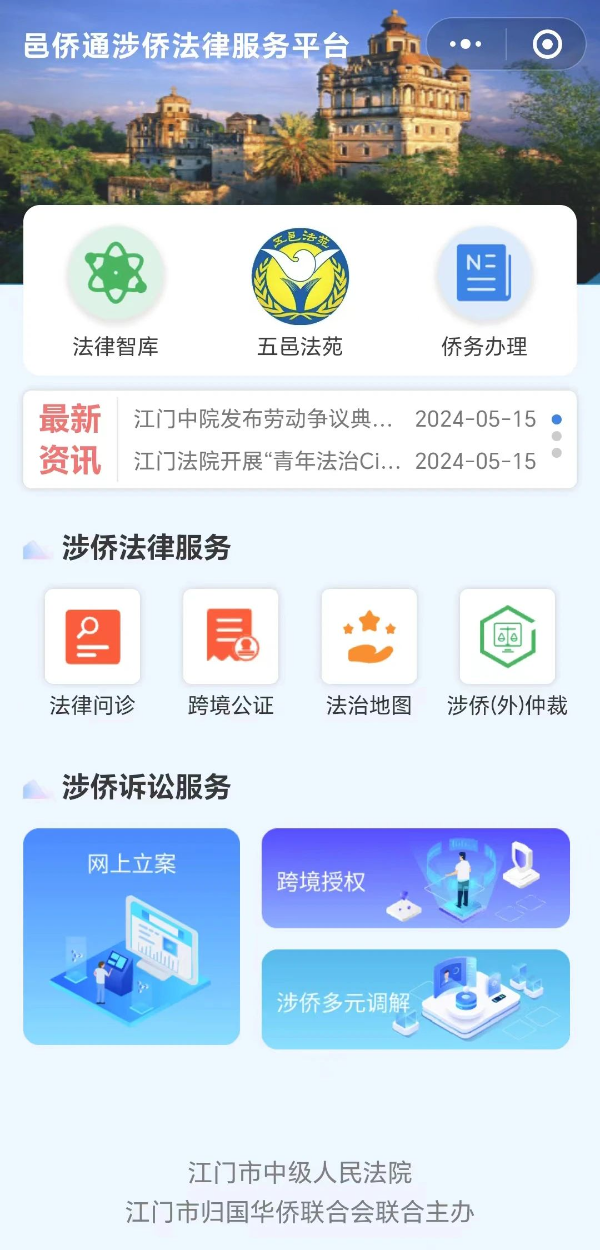Screen dimensions: 600x1250
Task: Read news 江门法院开展“青年法治Ci…
Action: 268,461
